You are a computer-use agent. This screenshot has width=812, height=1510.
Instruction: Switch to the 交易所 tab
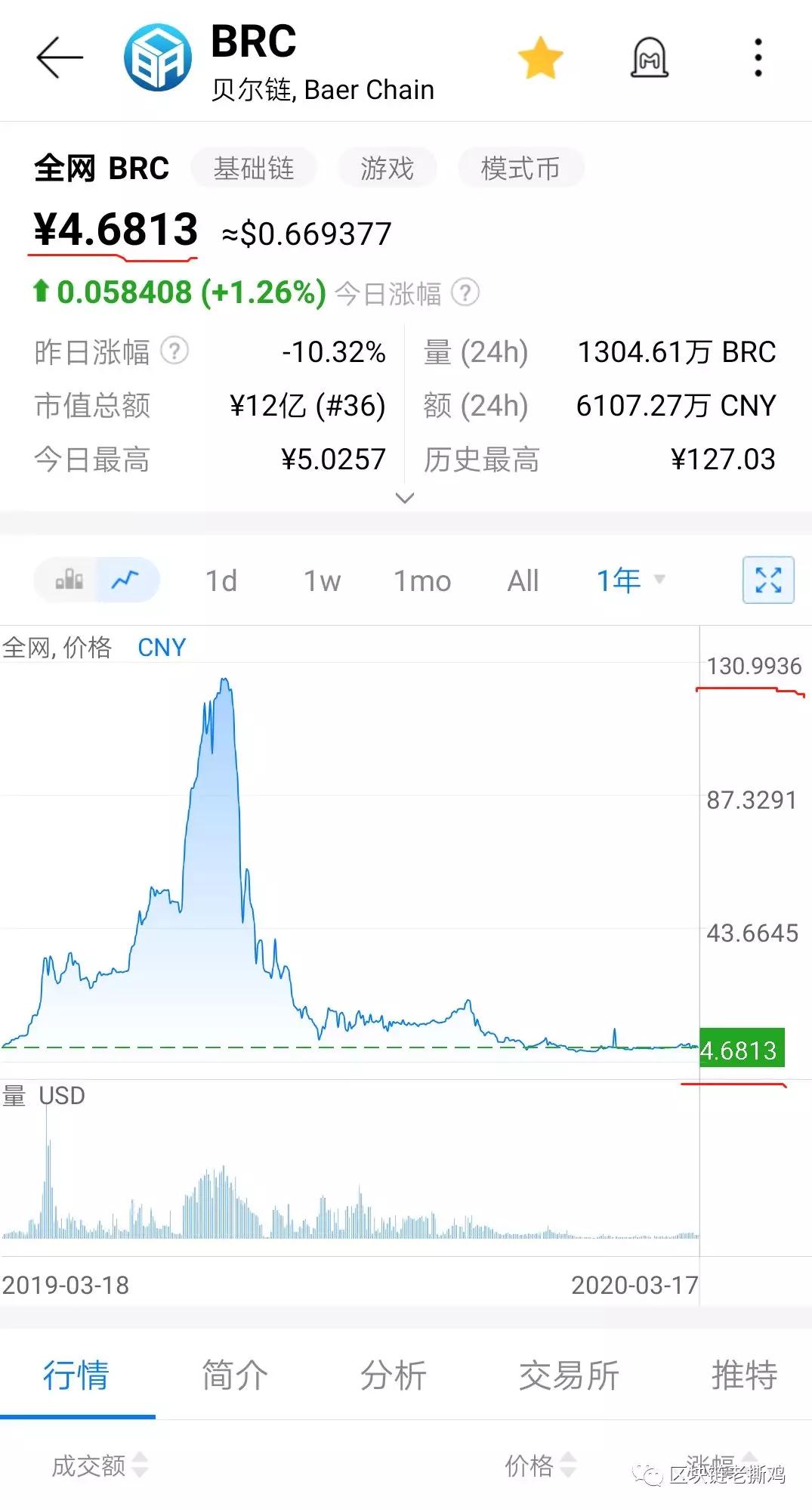click(x=569, y=1375)
